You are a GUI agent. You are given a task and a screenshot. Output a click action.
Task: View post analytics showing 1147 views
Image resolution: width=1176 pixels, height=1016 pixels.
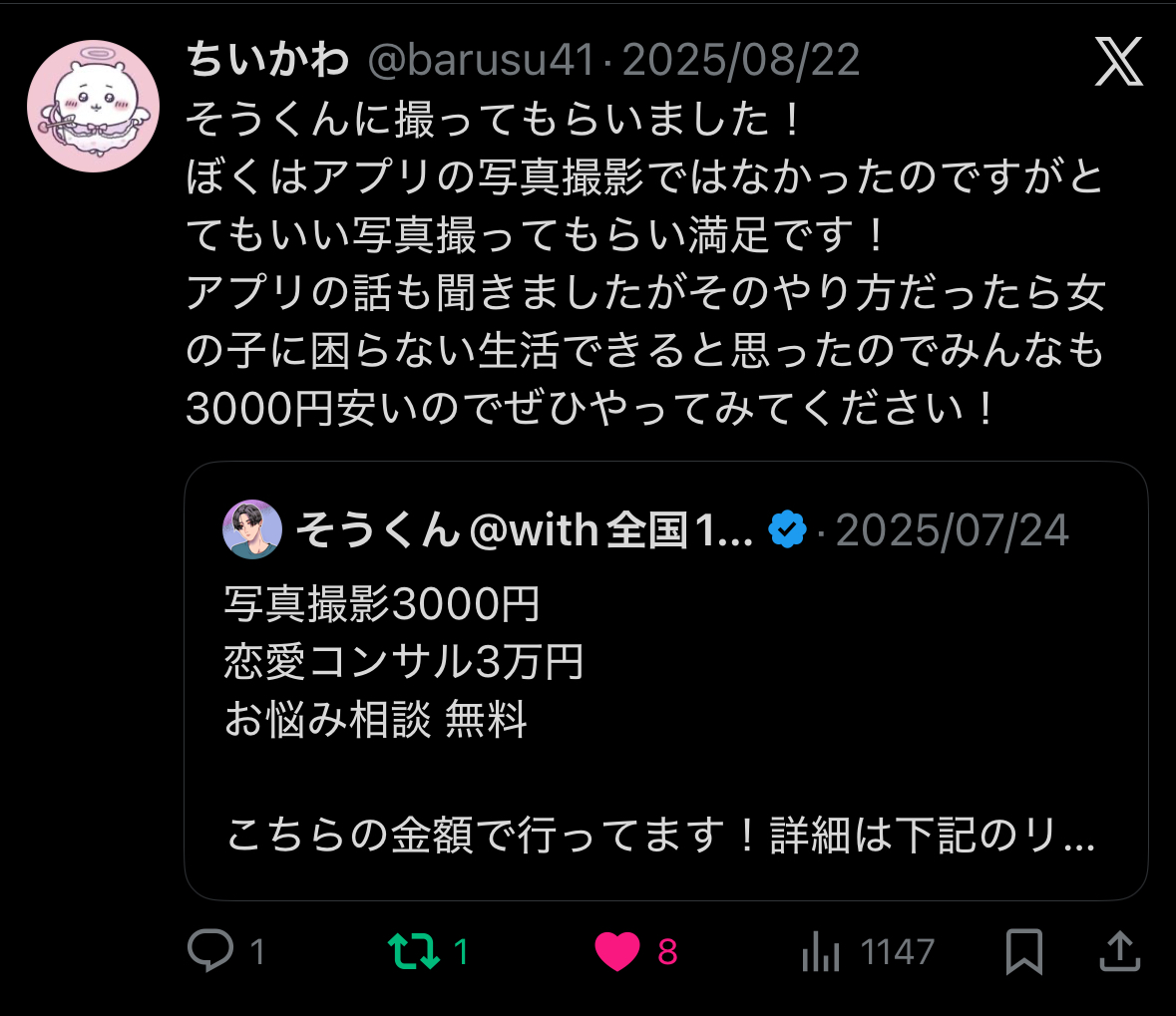coord(821,951)
